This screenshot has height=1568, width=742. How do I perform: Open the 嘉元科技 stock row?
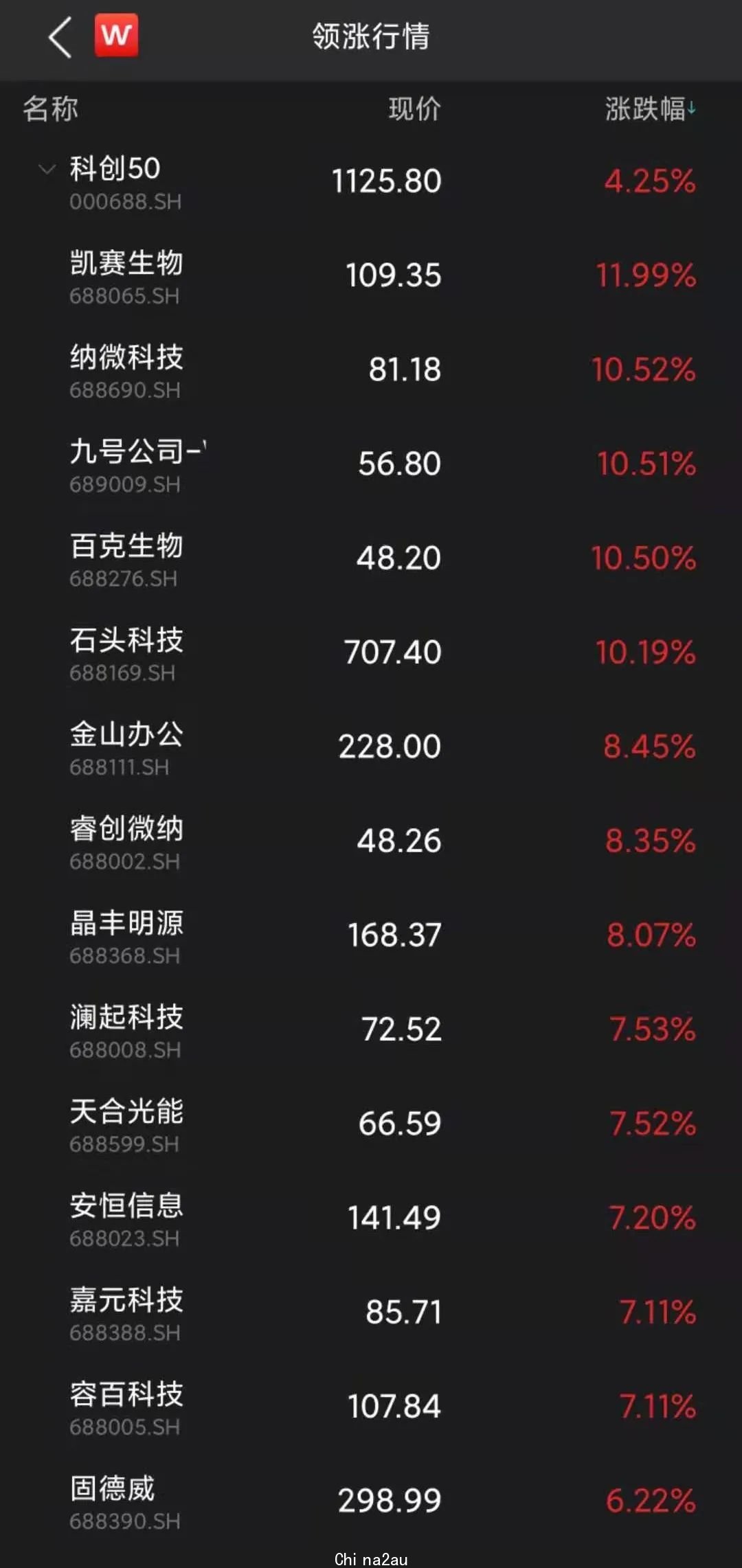[371, 1311]
